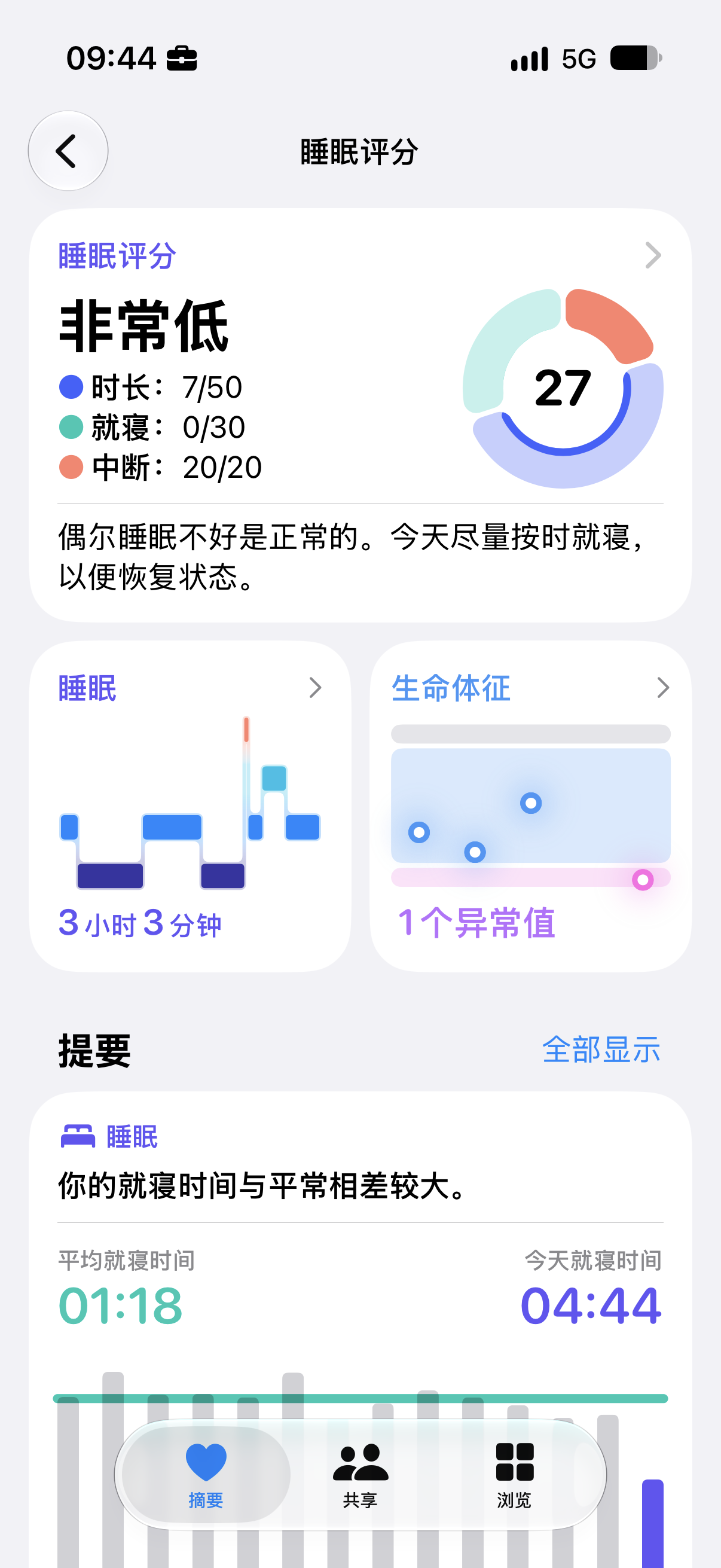Open the 睡眠 card showing 3小时3分钟

[x=190, y=806]
